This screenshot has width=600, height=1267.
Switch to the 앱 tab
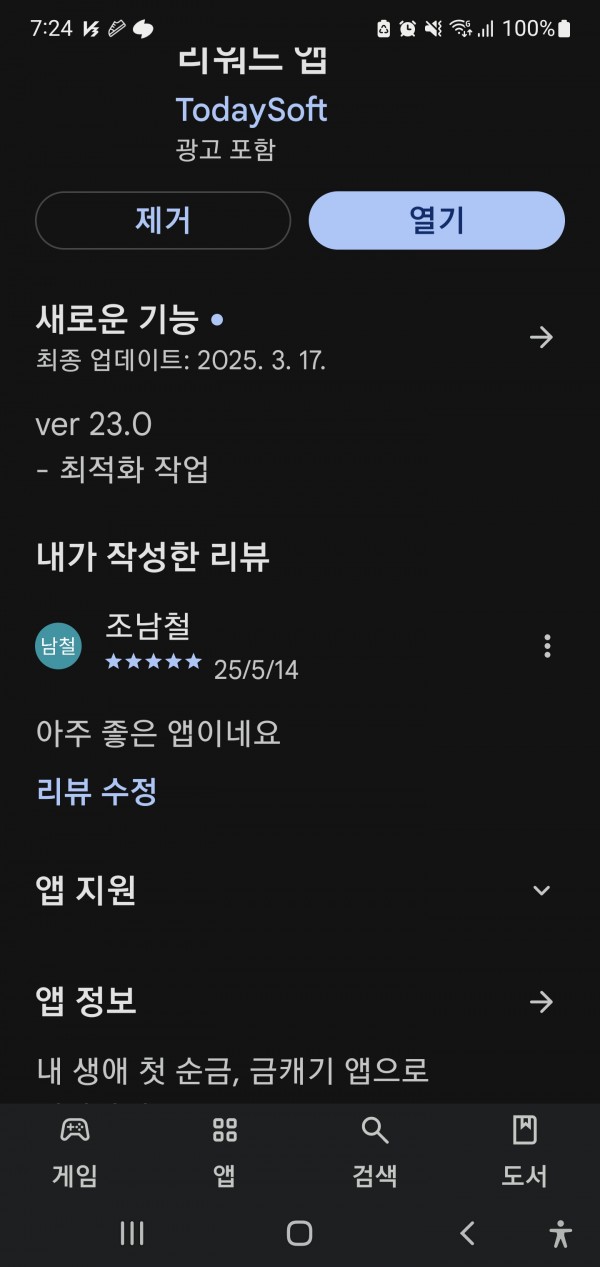[225, 1153]
